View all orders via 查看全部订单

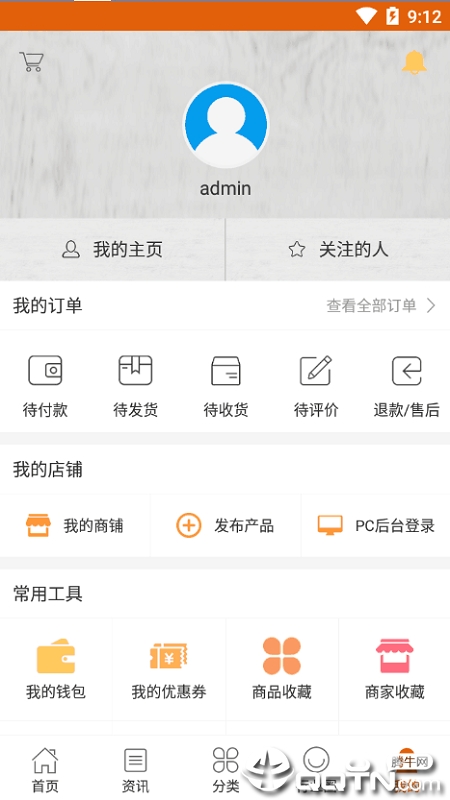pos(381,306)
